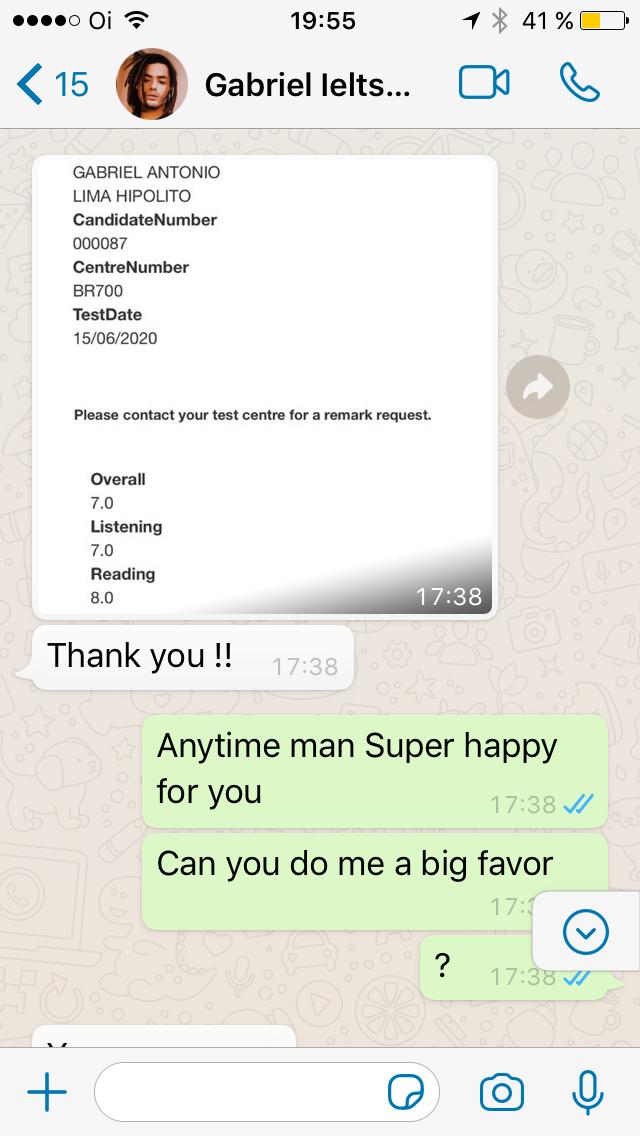Focus the message text field
Viewport: 640px width, 1136px height.
(240, 1092)
